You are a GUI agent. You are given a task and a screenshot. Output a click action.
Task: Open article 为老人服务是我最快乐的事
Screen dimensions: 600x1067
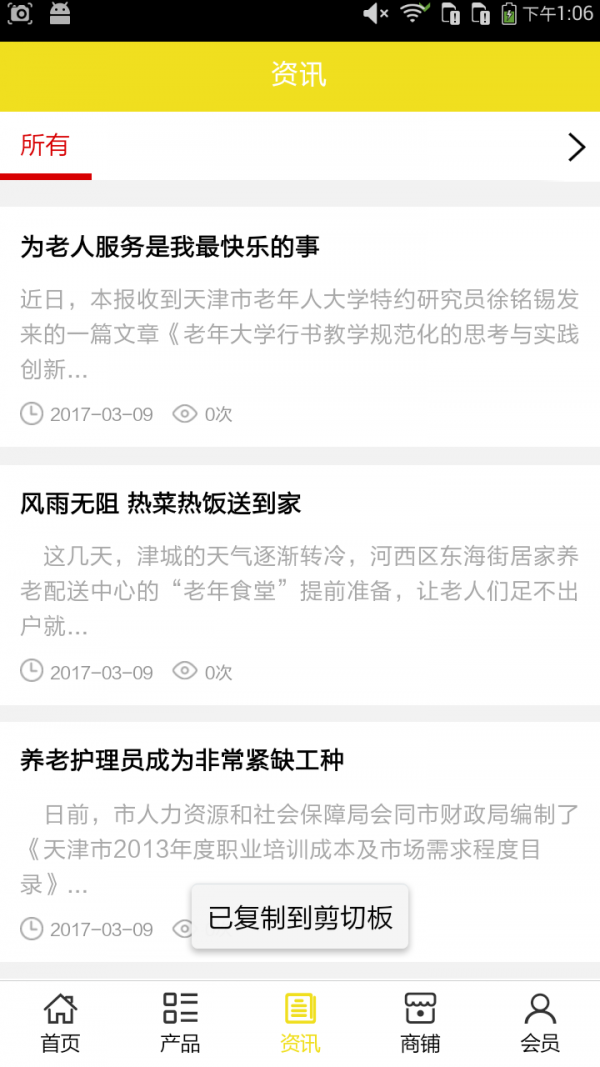pyautogui.click(x=170, y=247)
